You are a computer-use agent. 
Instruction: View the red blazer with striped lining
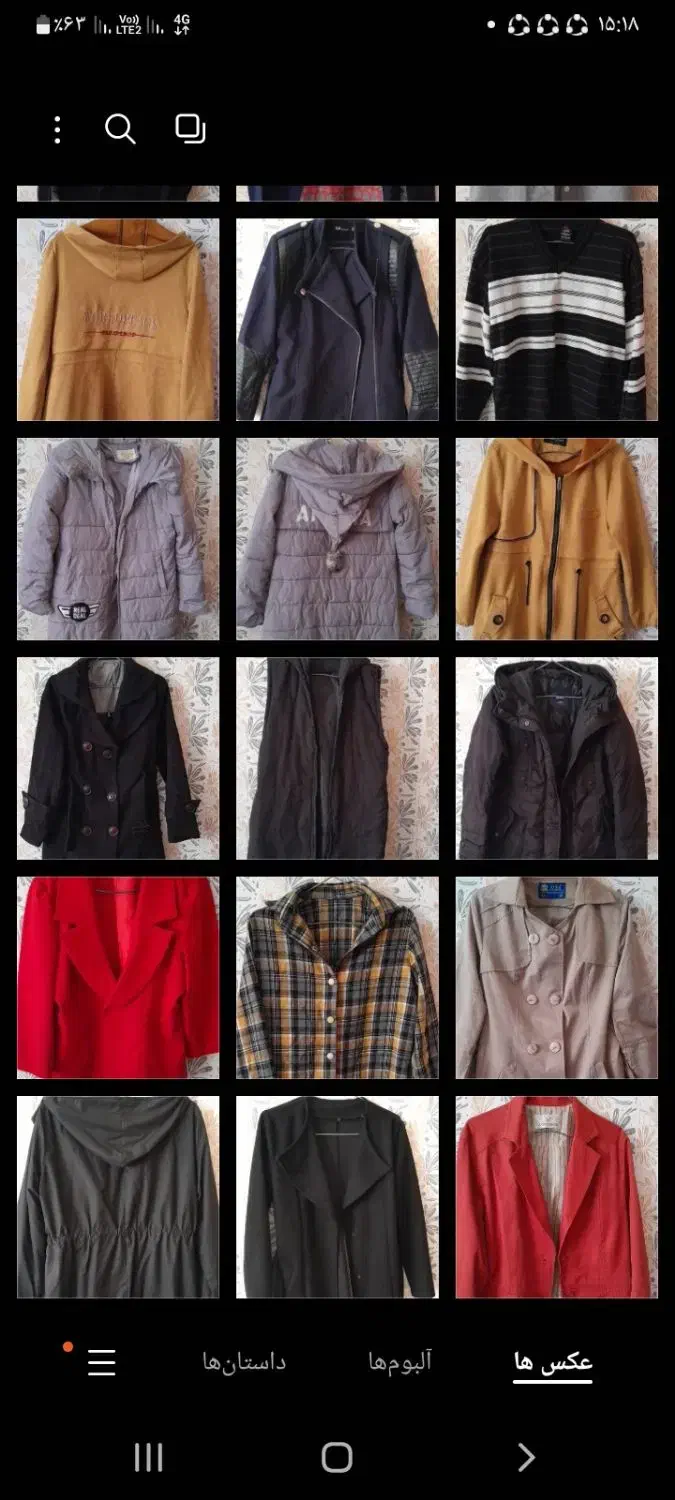pos(557,1197)
